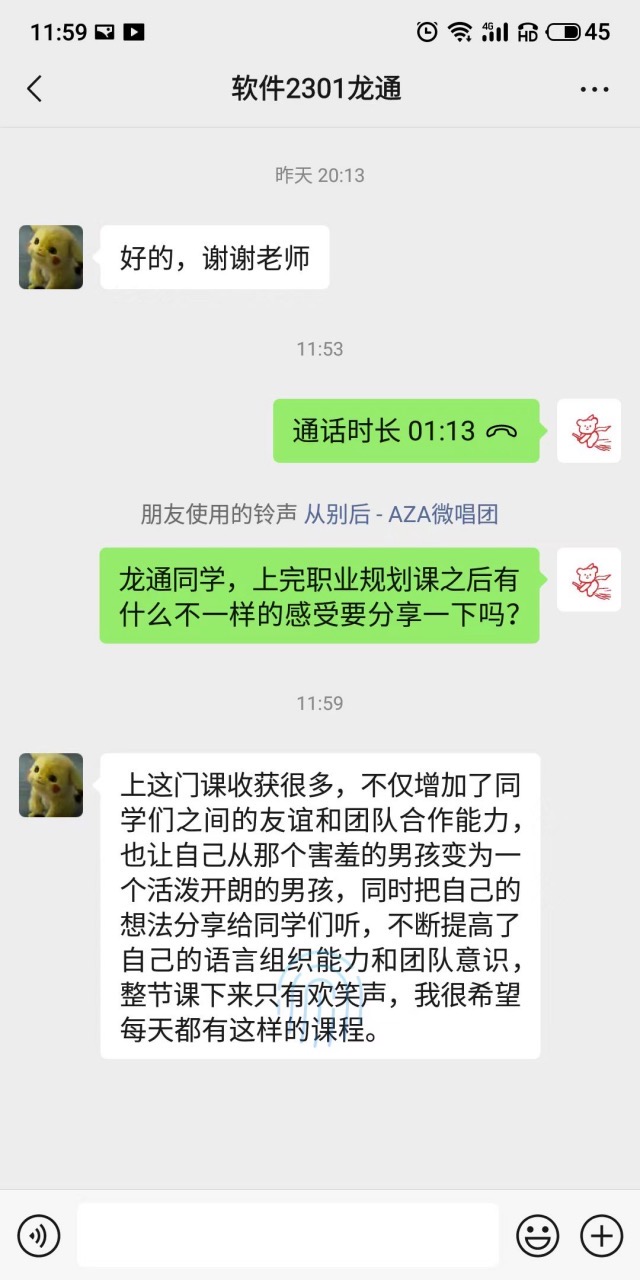Open the plus attachments menu

601,1236
